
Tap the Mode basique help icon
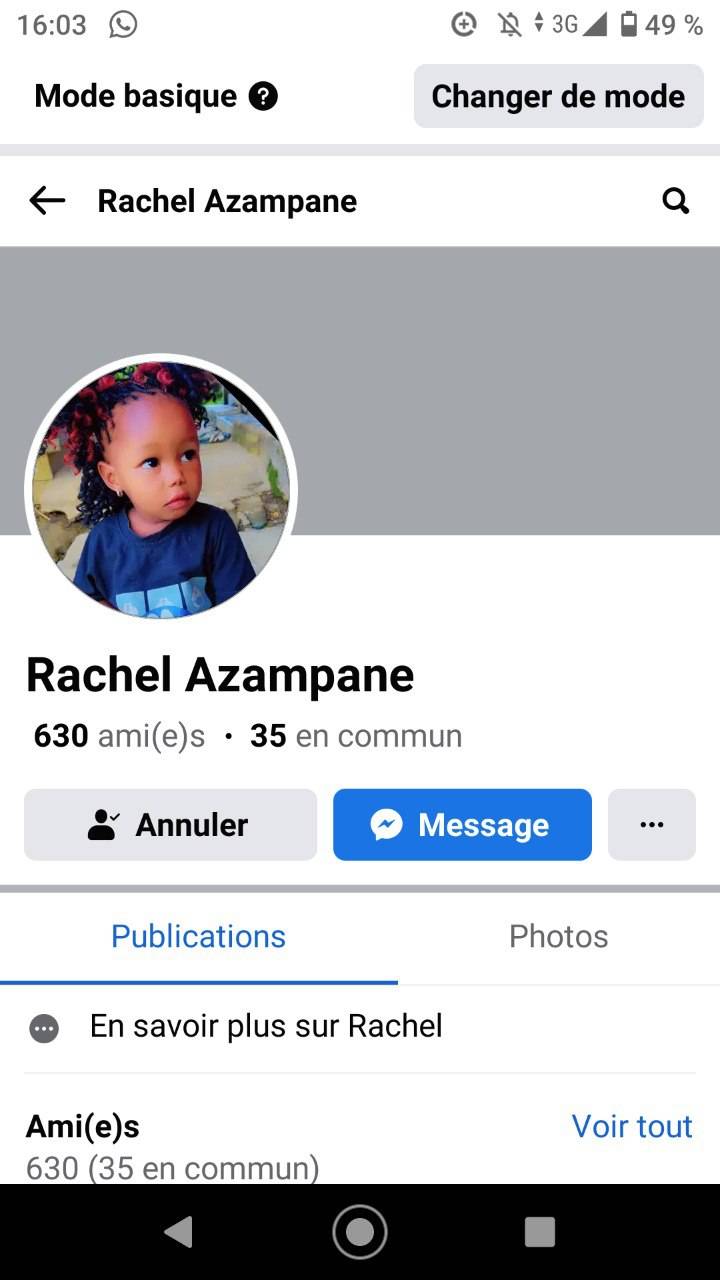(x=263, y=96)
